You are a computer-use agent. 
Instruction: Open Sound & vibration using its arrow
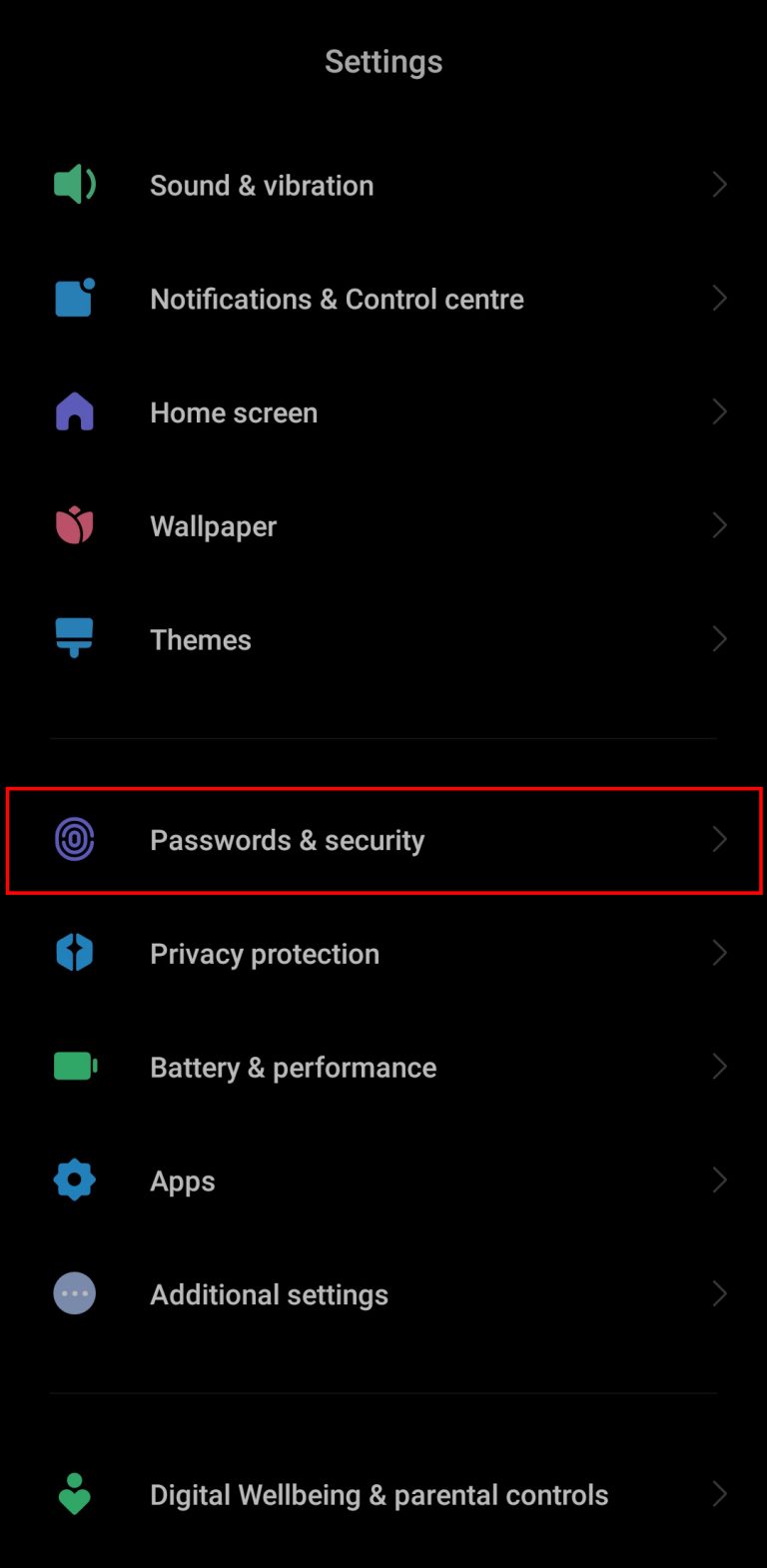pos(720,184)
